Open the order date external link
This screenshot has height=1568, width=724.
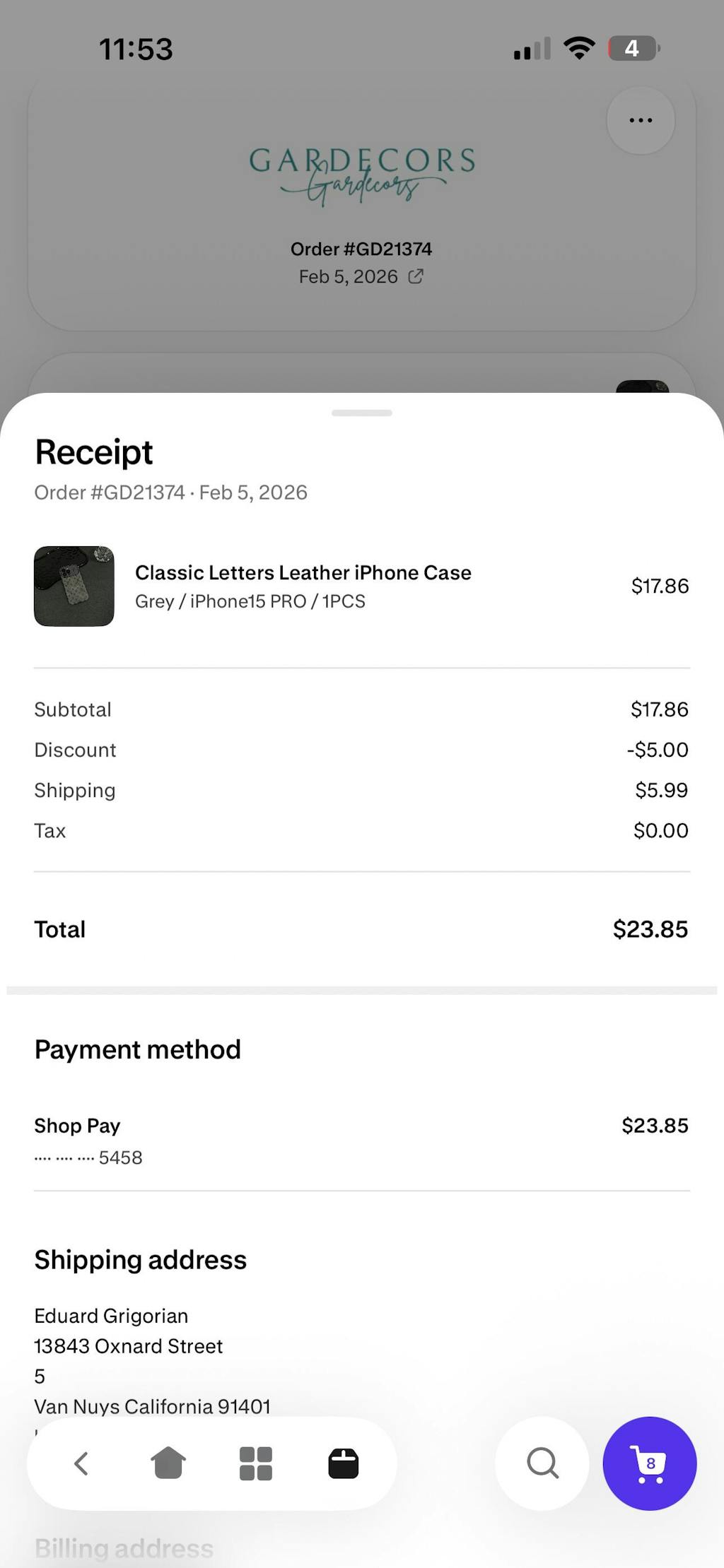[x=416, y=276]
